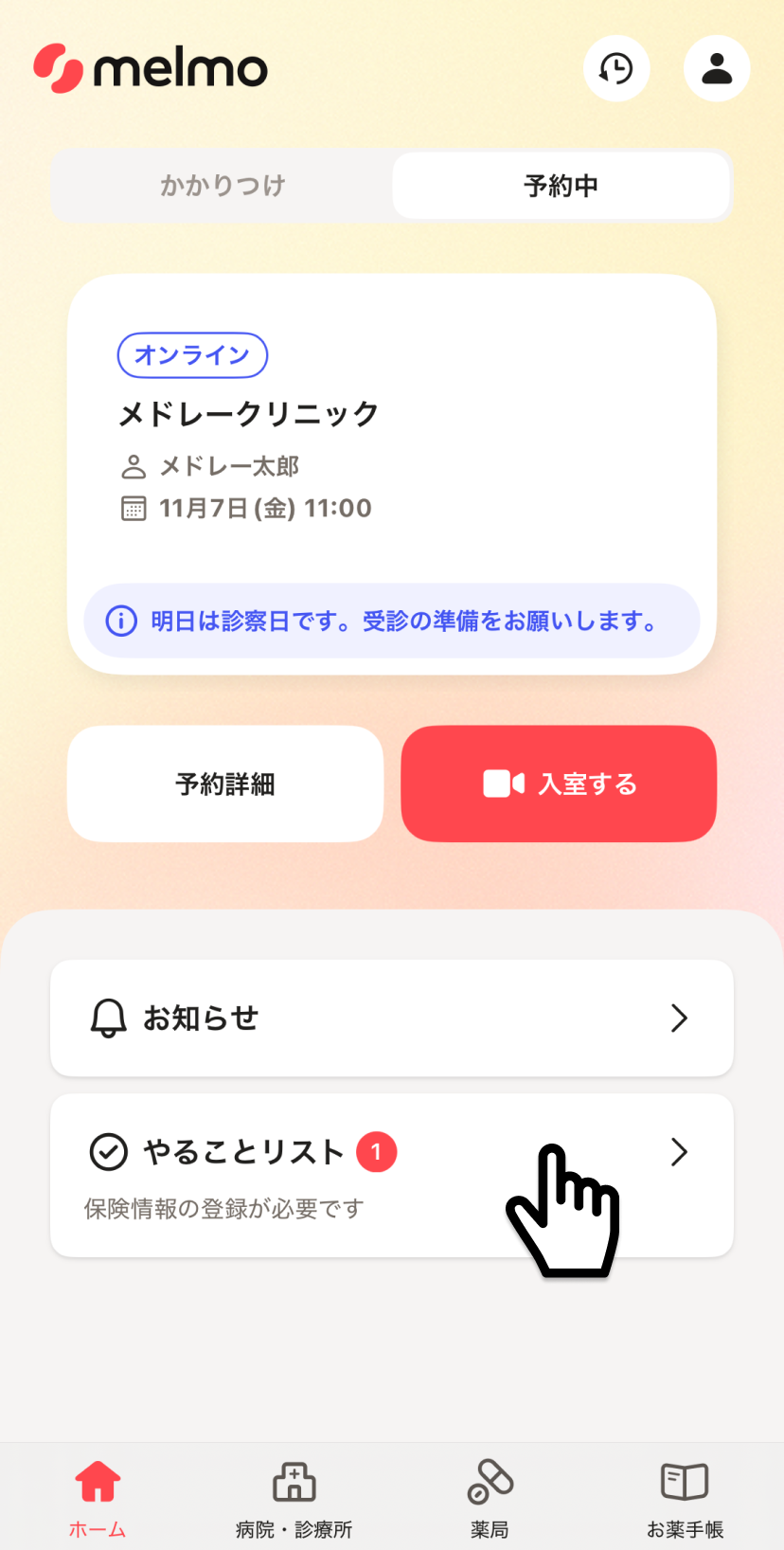Click the オンライン badge on the appointment card
This screenshot has height=1550, width=784.
coord(192,355)
